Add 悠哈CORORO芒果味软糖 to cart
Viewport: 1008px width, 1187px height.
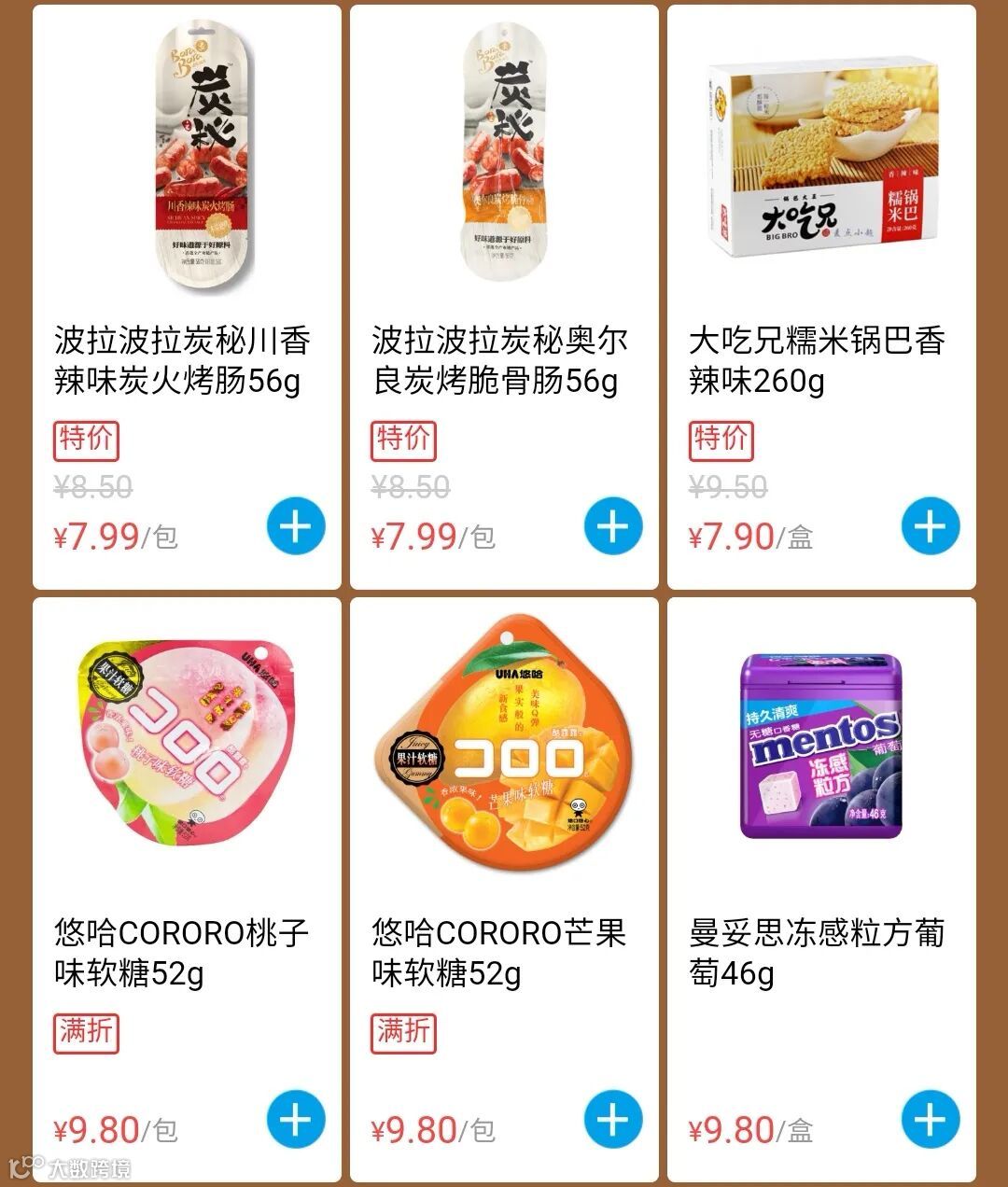pos(613,1120)
